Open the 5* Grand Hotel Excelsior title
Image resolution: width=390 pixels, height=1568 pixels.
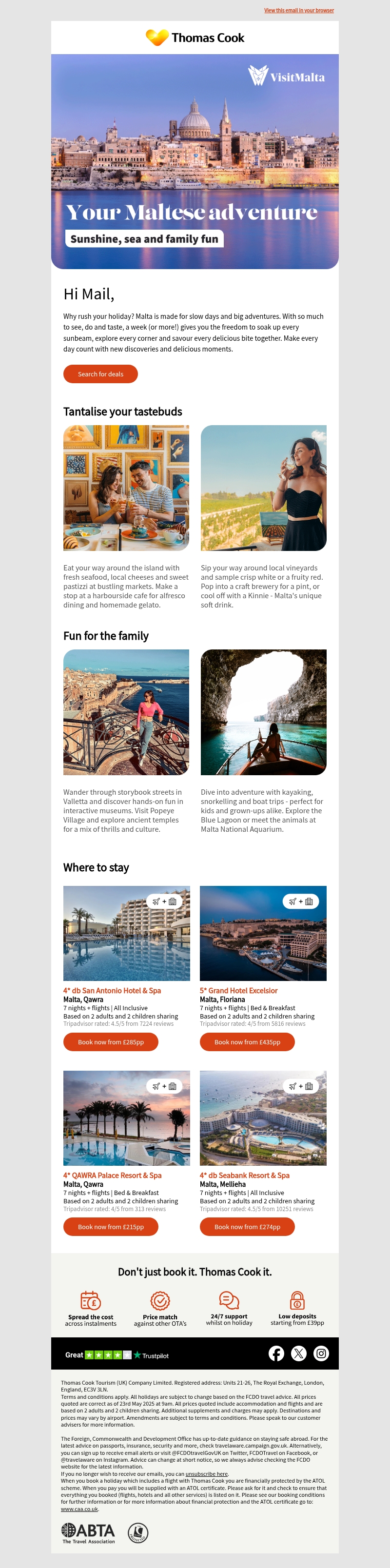(x=238, y=990)
